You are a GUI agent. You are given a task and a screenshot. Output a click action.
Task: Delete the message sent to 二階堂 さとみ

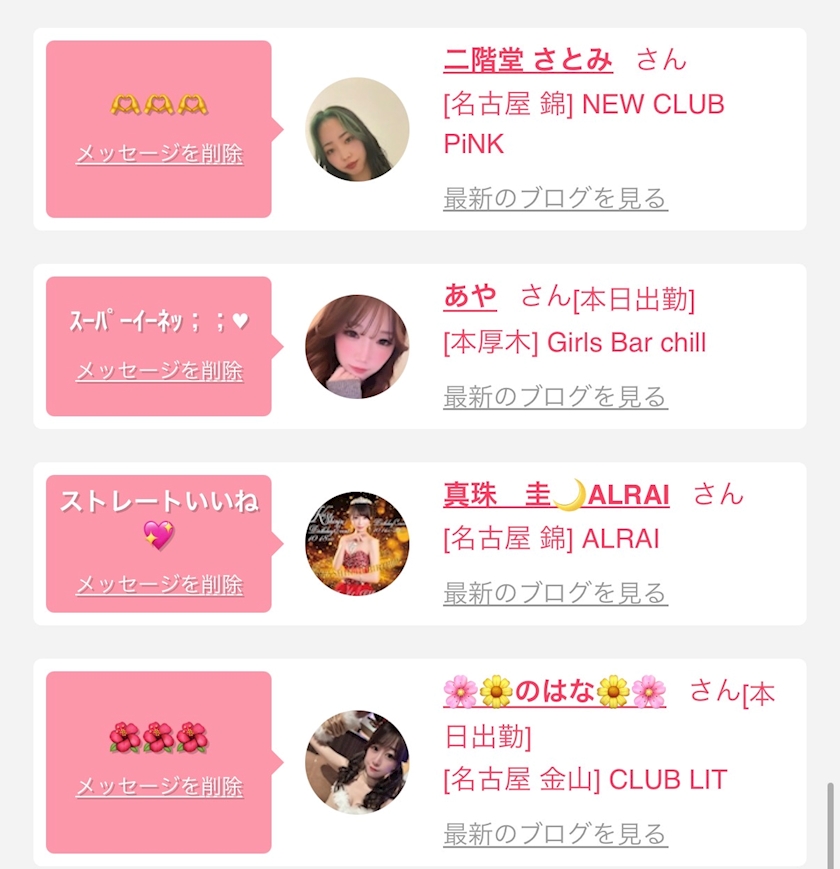pos(159,155)
